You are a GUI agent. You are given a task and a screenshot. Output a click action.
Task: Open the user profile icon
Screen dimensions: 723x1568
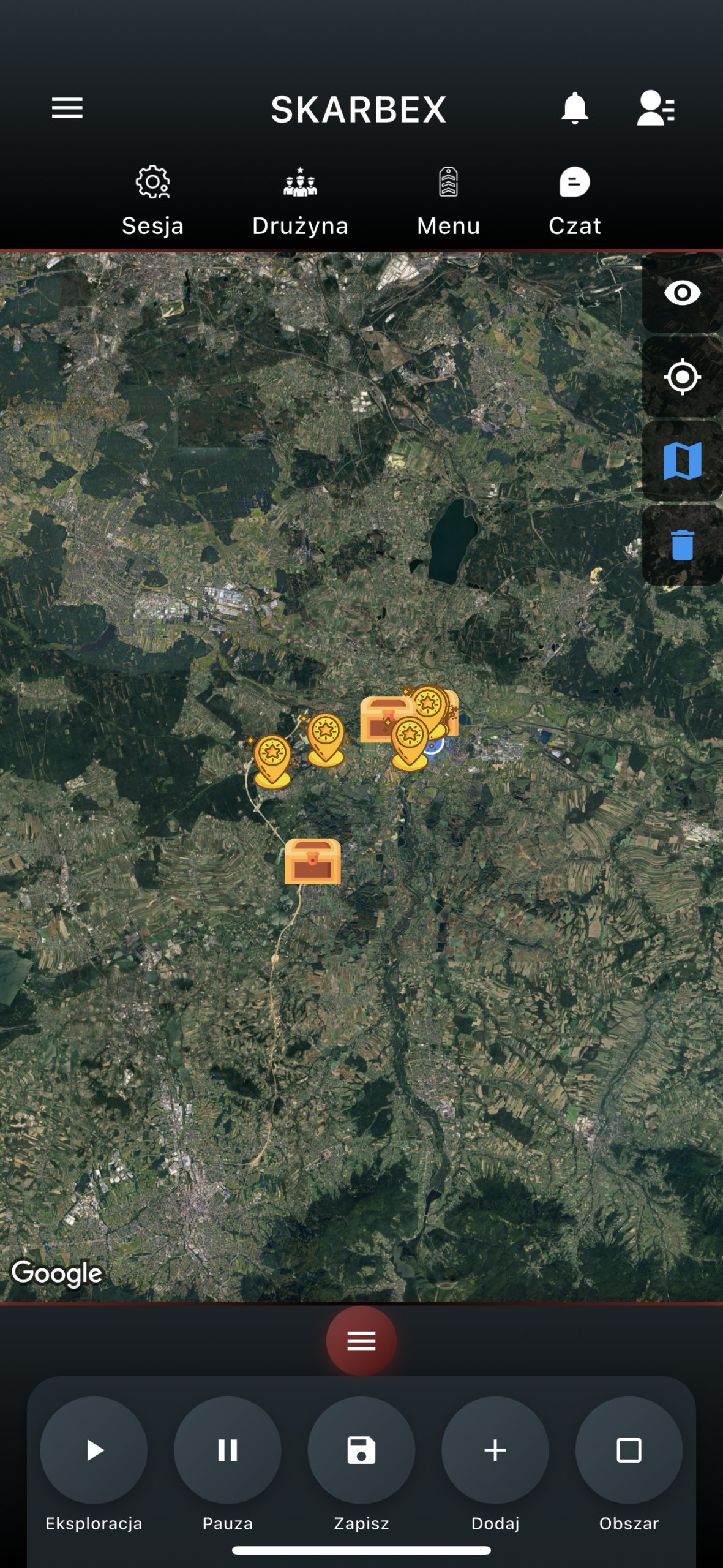tap(655, 108)
